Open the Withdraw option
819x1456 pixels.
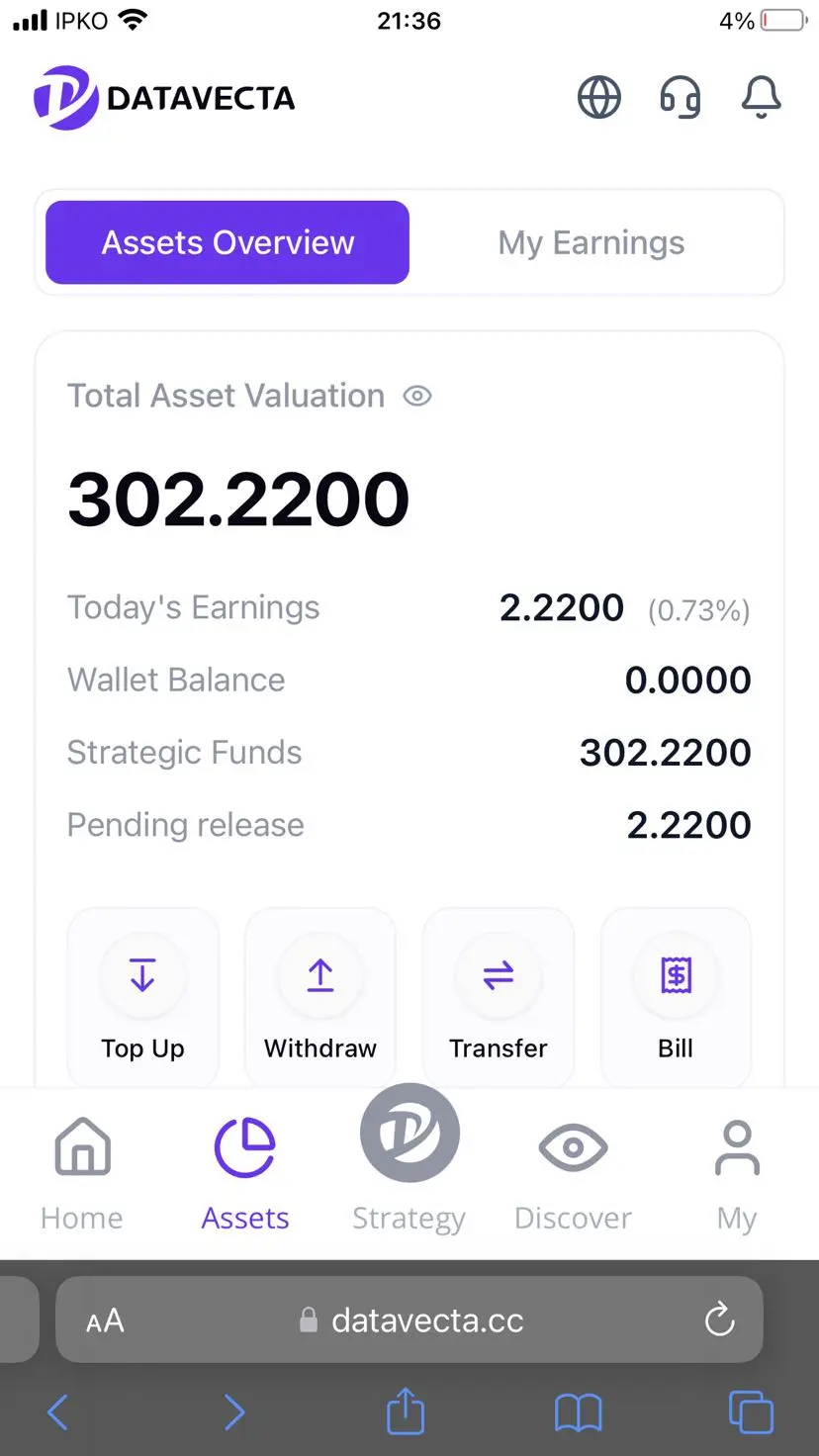click(320, 999)
